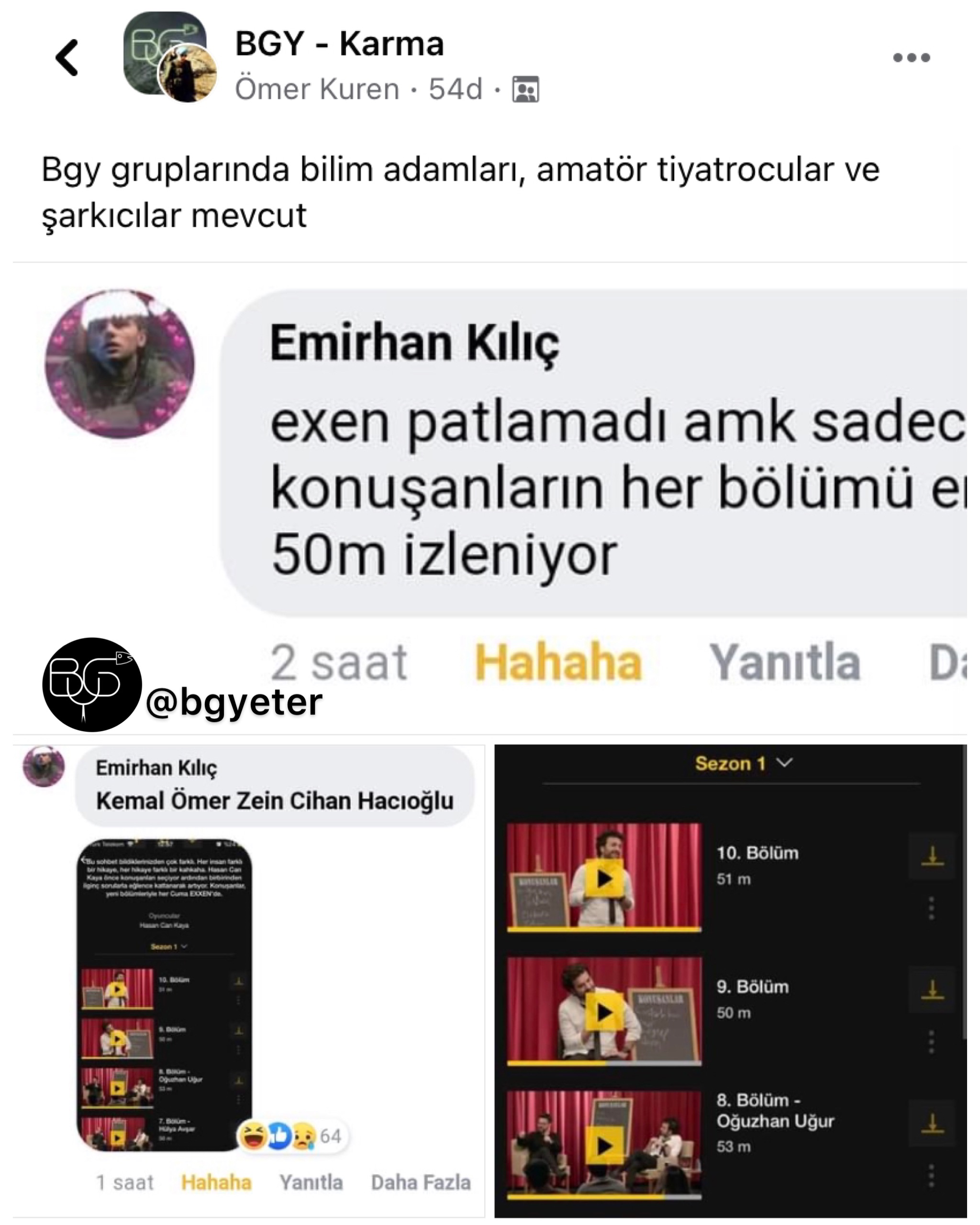The width and height of the screenshot is (980, 1225).
Task: Go back from this post
Action: (67, 57)
